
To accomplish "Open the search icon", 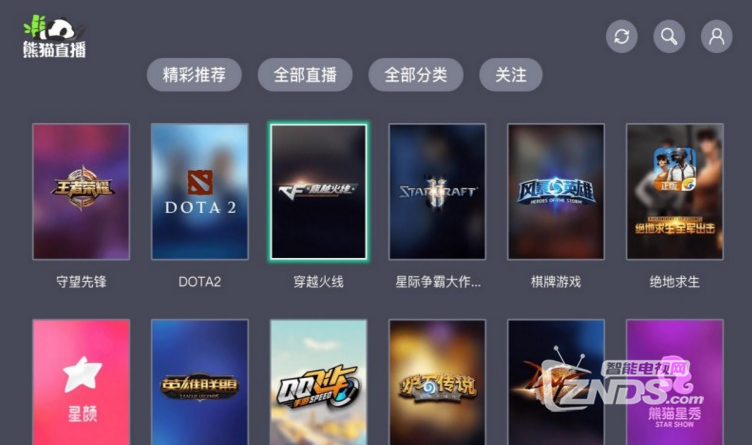I will coord(669,37).
